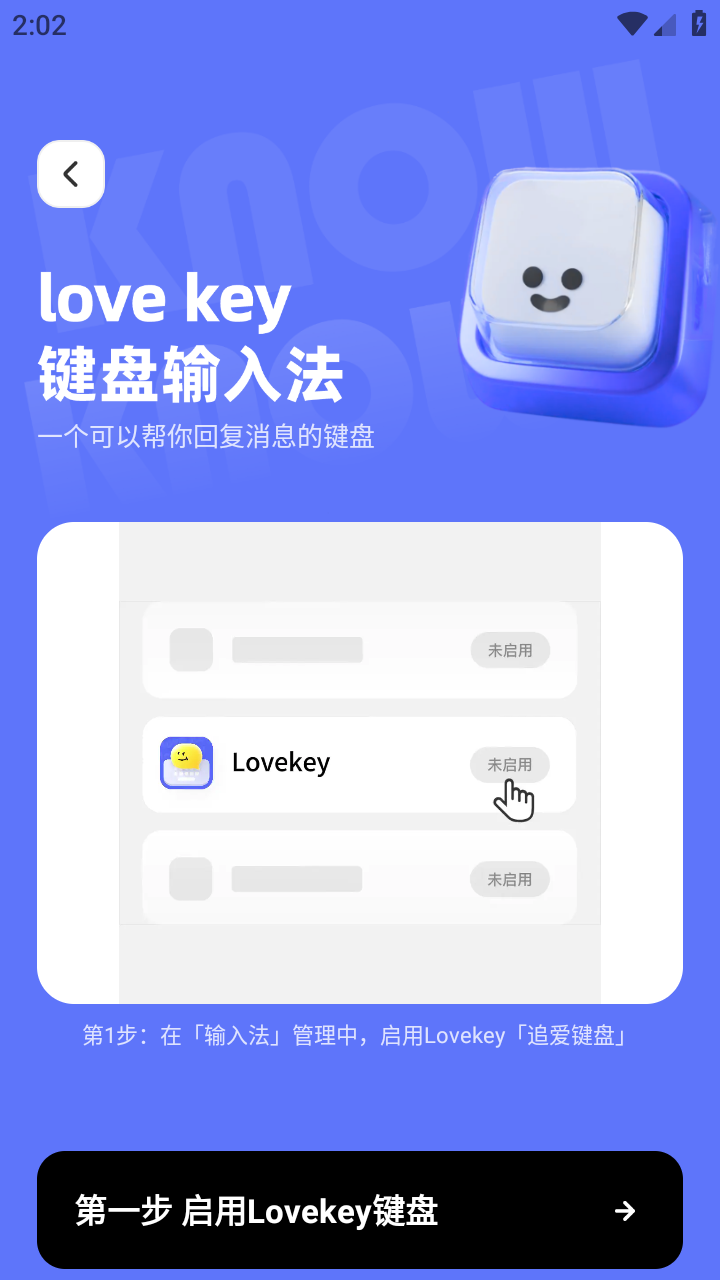720x1280 pixels.
Task: Go back using the top-left arrow
Action: 71,174
